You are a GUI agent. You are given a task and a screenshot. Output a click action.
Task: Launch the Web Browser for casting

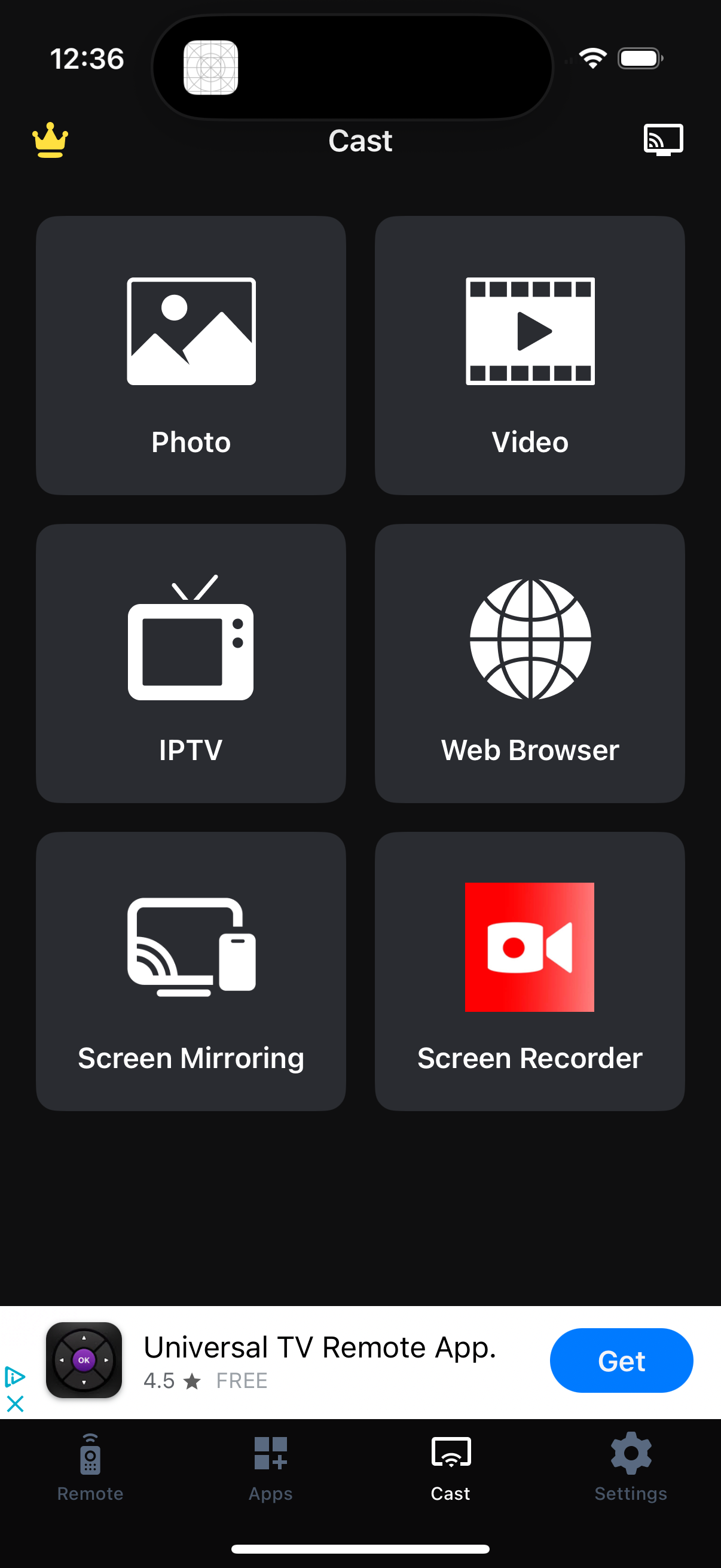[x=529, y=663]
